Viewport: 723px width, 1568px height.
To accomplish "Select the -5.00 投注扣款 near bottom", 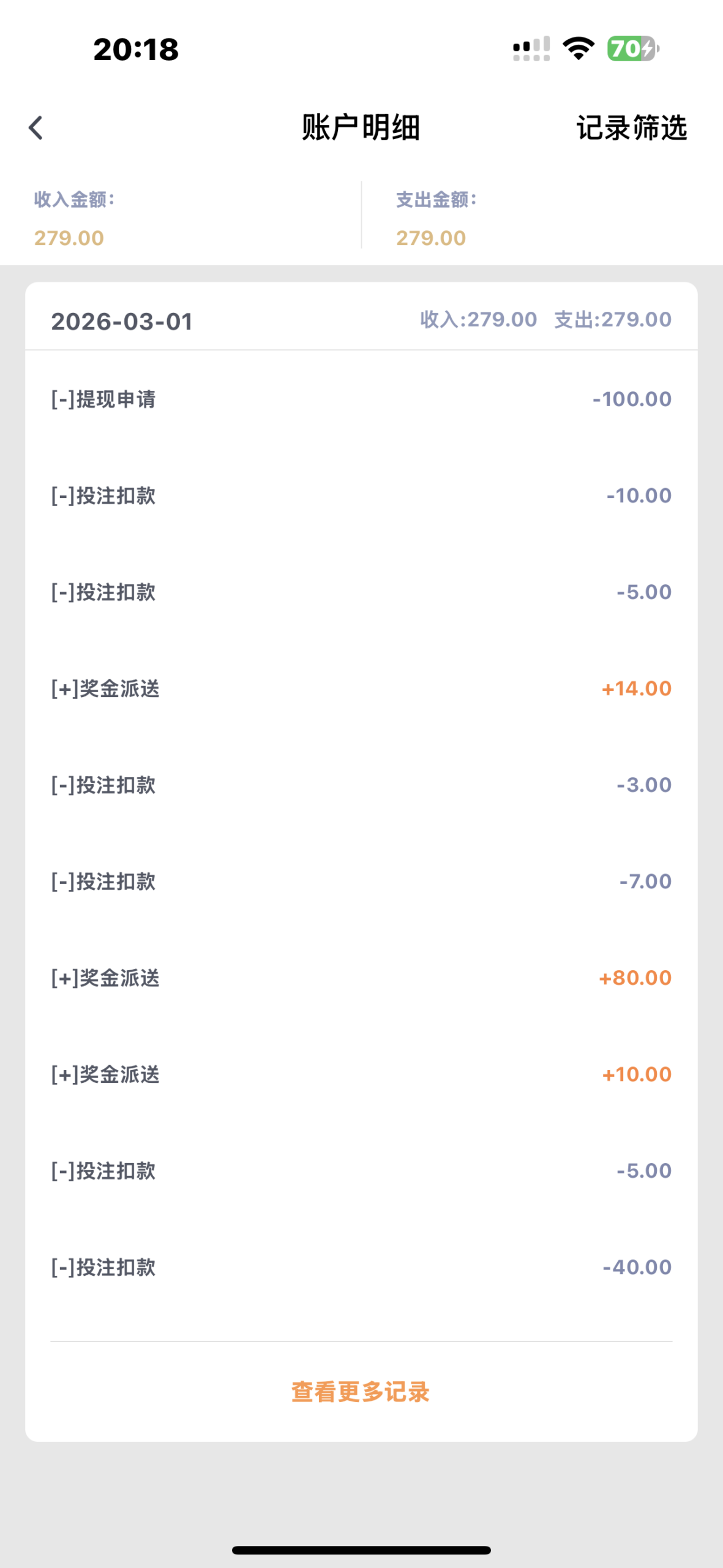I will pos(361,1170).
